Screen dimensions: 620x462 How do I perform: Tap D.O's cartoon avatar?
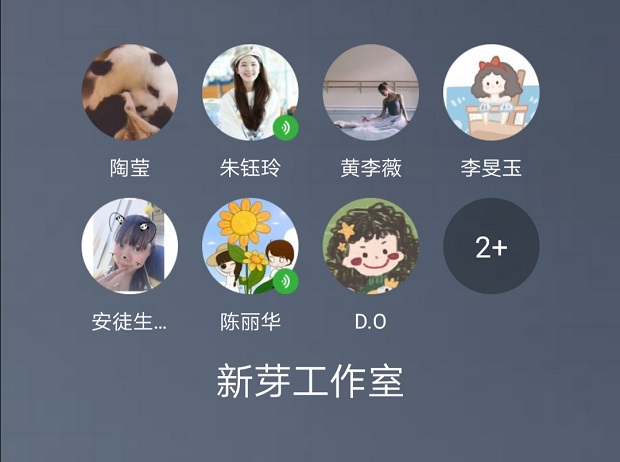(370, 246)
